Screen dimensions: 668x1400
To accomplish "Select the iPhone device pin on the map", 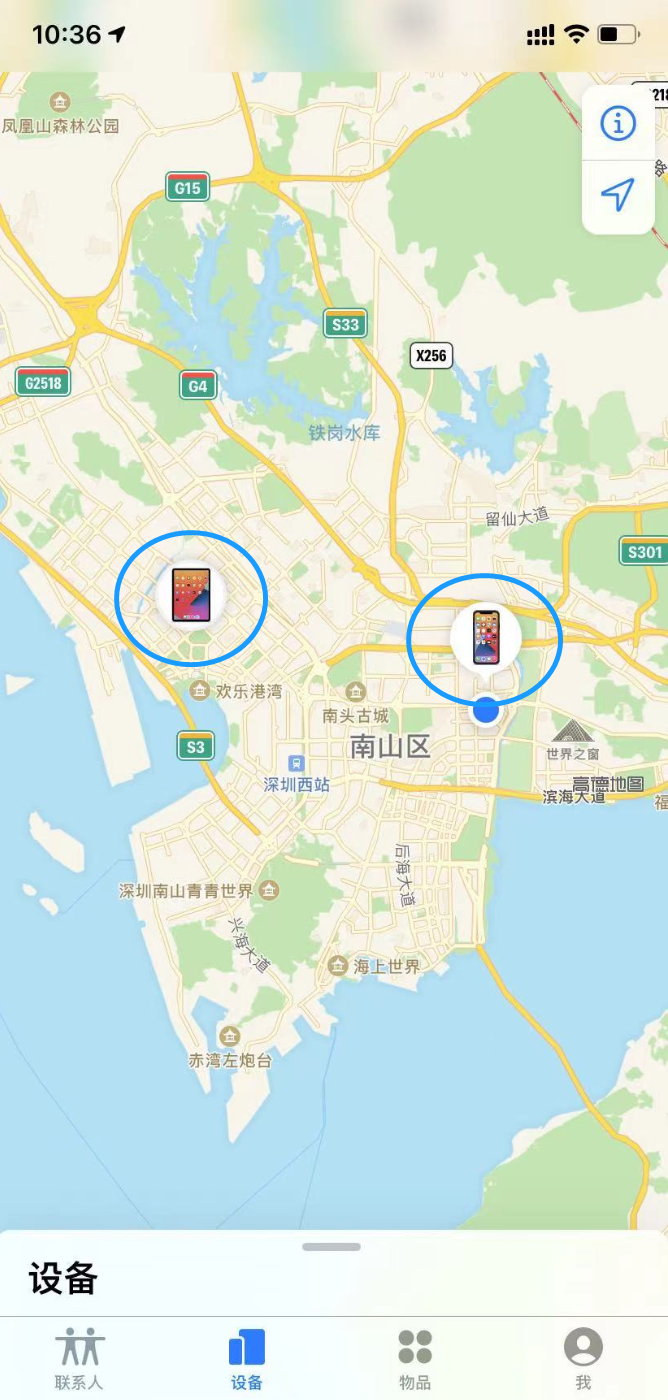I will click(x=485, y=636).
